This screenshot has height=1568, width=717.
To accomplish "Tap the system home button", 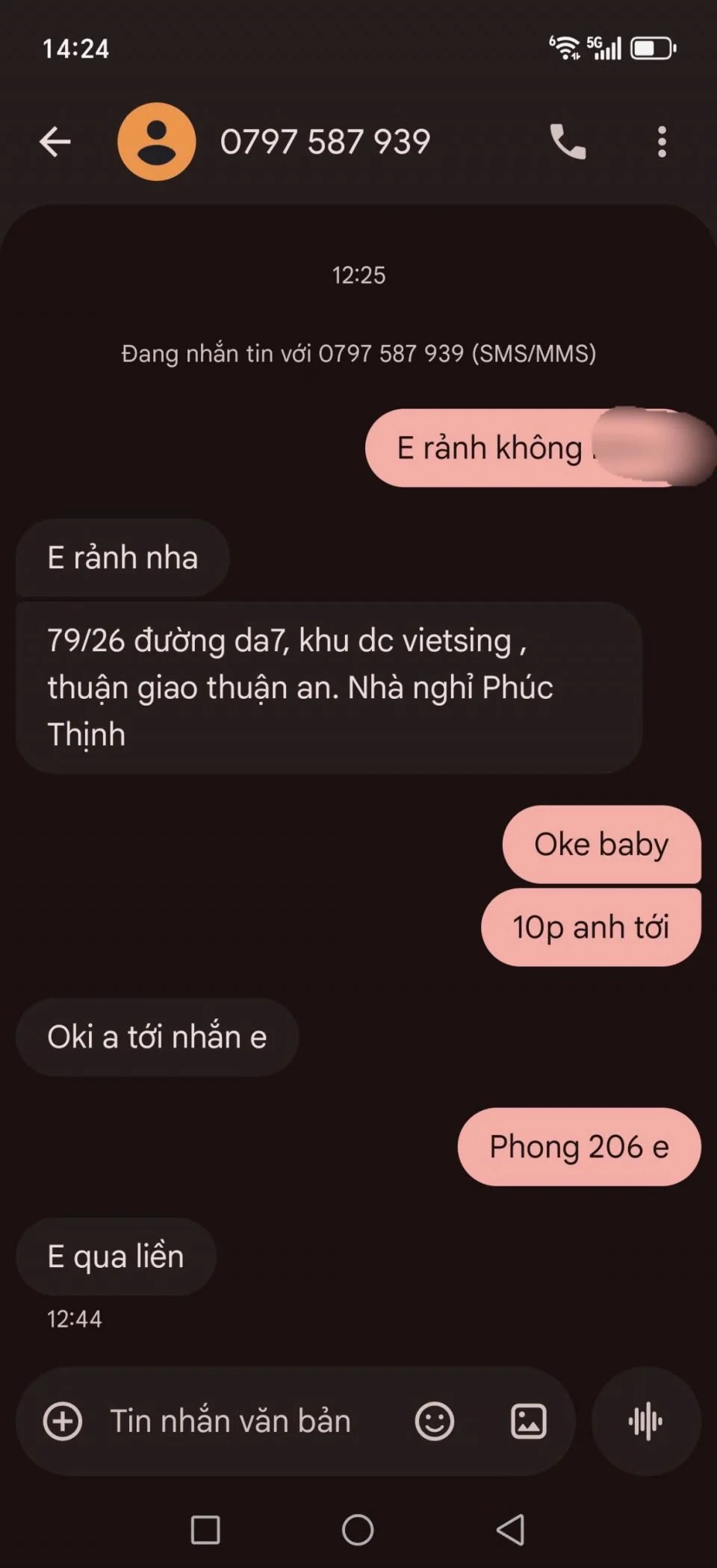I will pyautogui.click(x=358, y=1530).
